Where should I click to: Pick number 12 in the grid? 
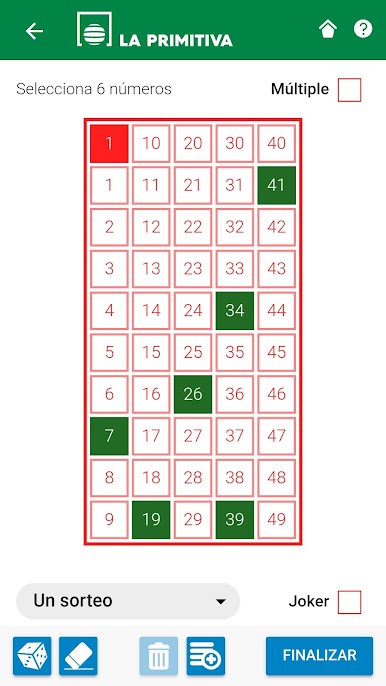151,227
